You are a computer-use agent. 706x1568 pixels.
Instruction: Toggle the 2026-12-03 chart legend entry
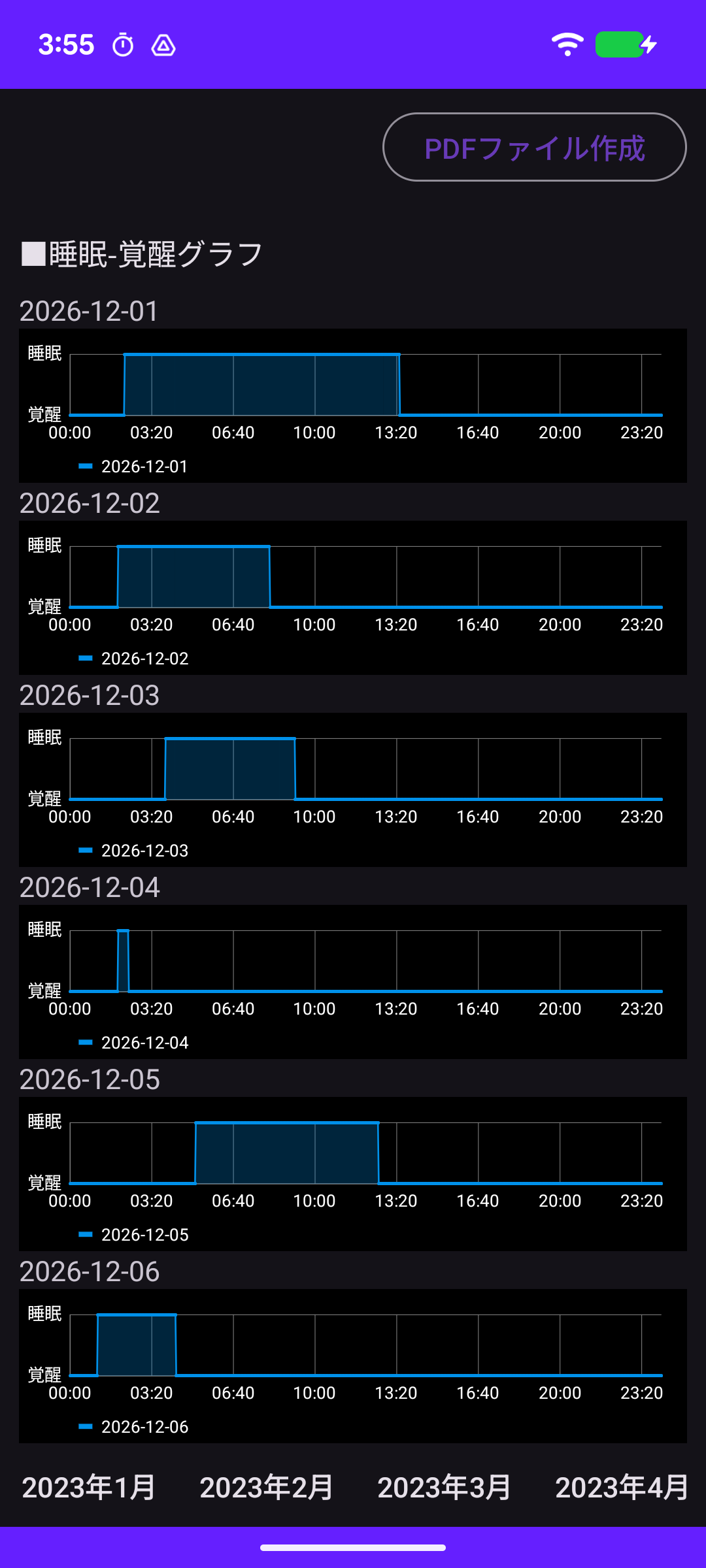click(x=134, y=851)
